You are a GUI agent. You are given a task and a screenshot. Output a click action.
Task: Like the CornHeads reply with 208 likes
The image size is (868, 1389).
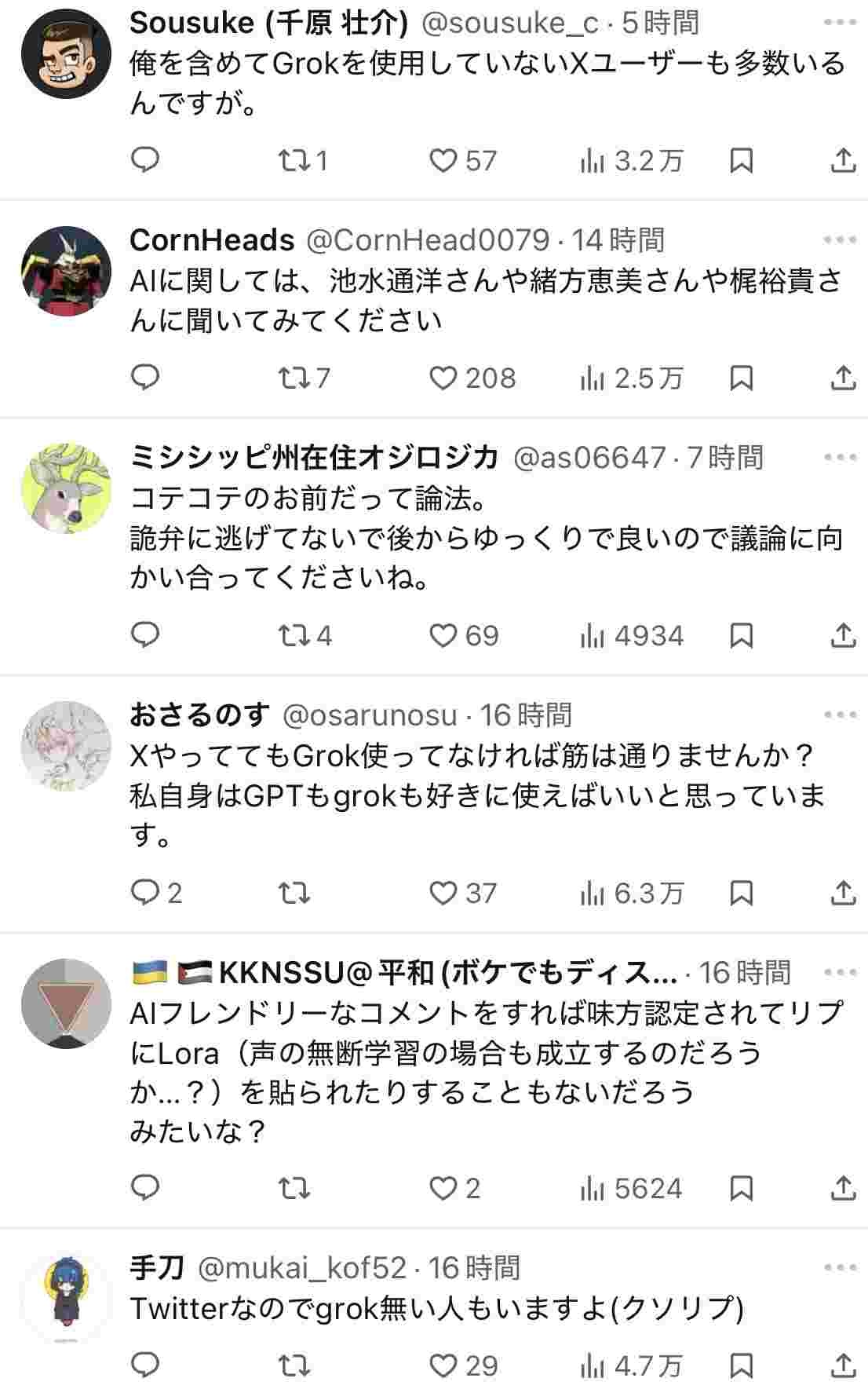click(443, 378)
